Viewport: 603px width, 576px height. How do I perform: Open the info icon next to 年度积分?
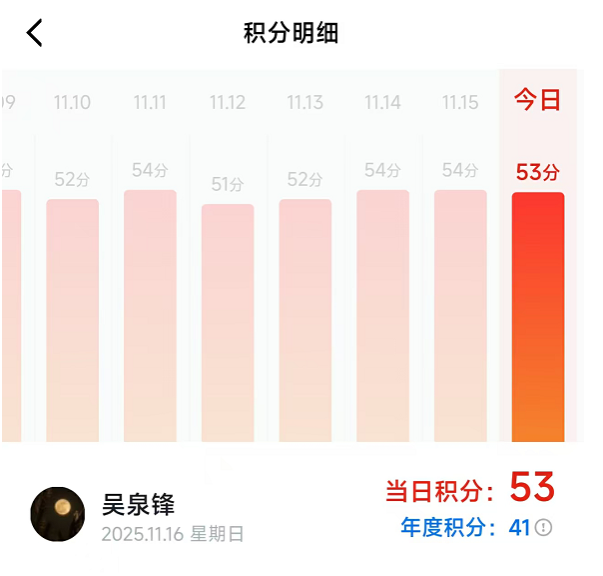(544, 528)
